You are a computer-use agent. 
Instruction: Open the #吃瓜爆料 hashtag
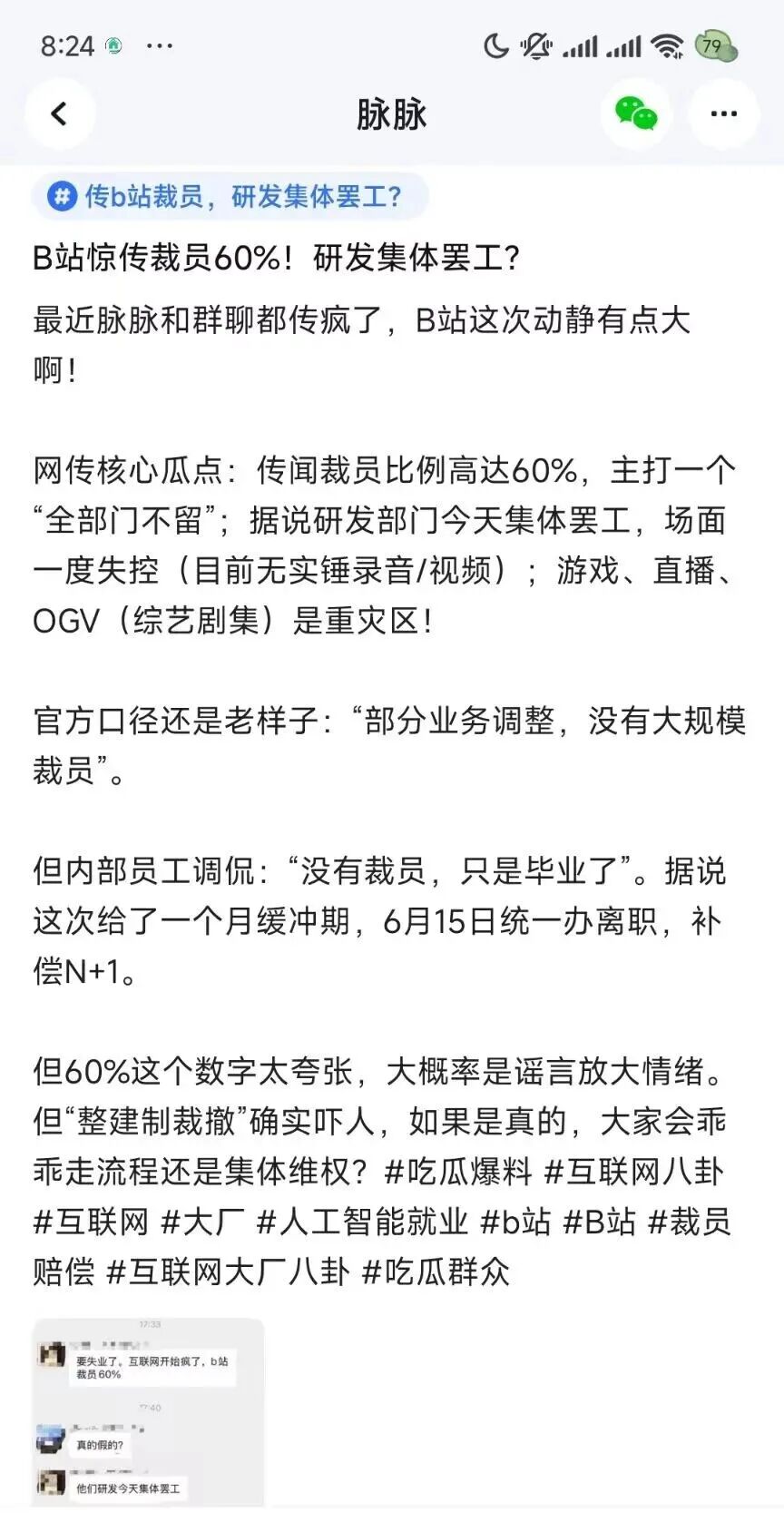click(x=457, y=1172)
